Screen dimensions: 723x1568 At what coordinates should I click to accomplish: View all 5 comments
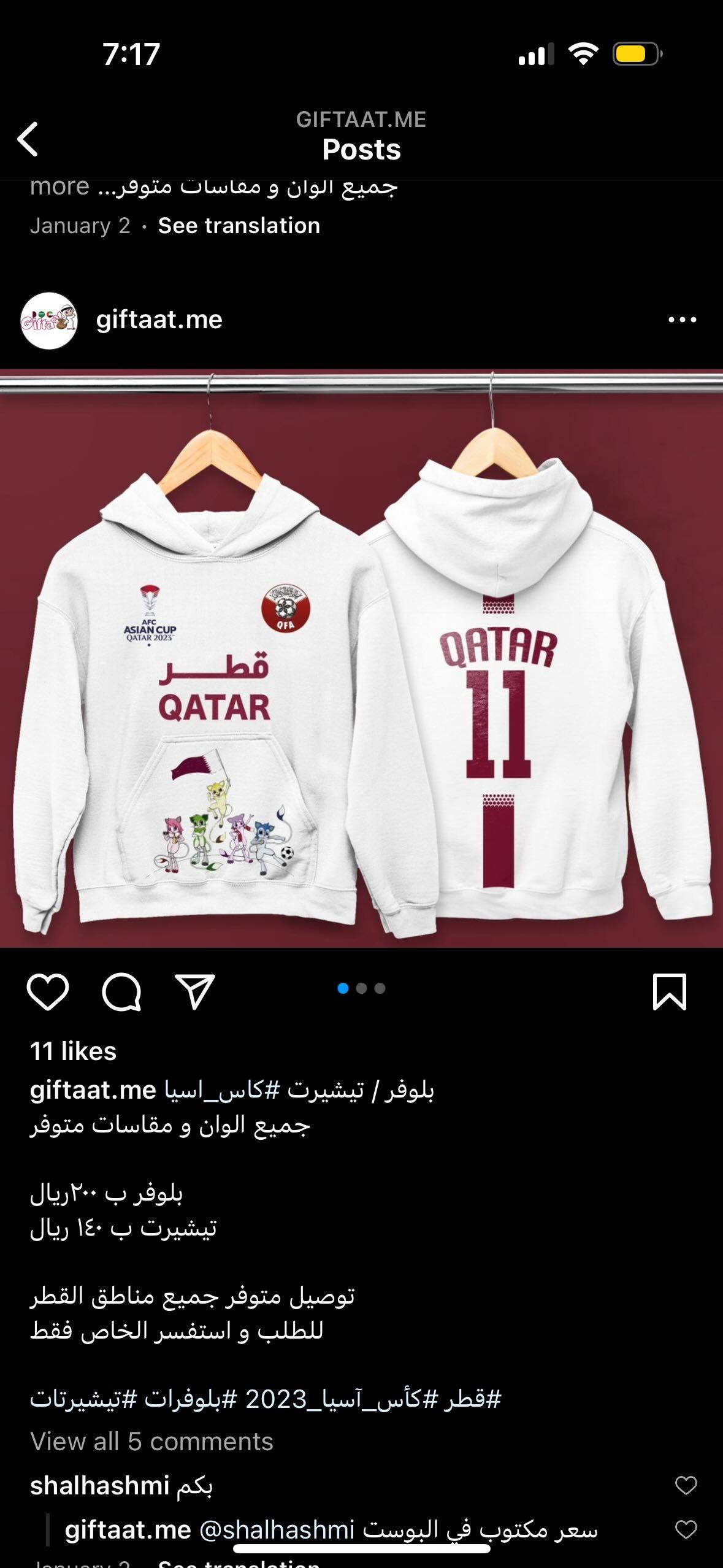tap(151, 1441)
